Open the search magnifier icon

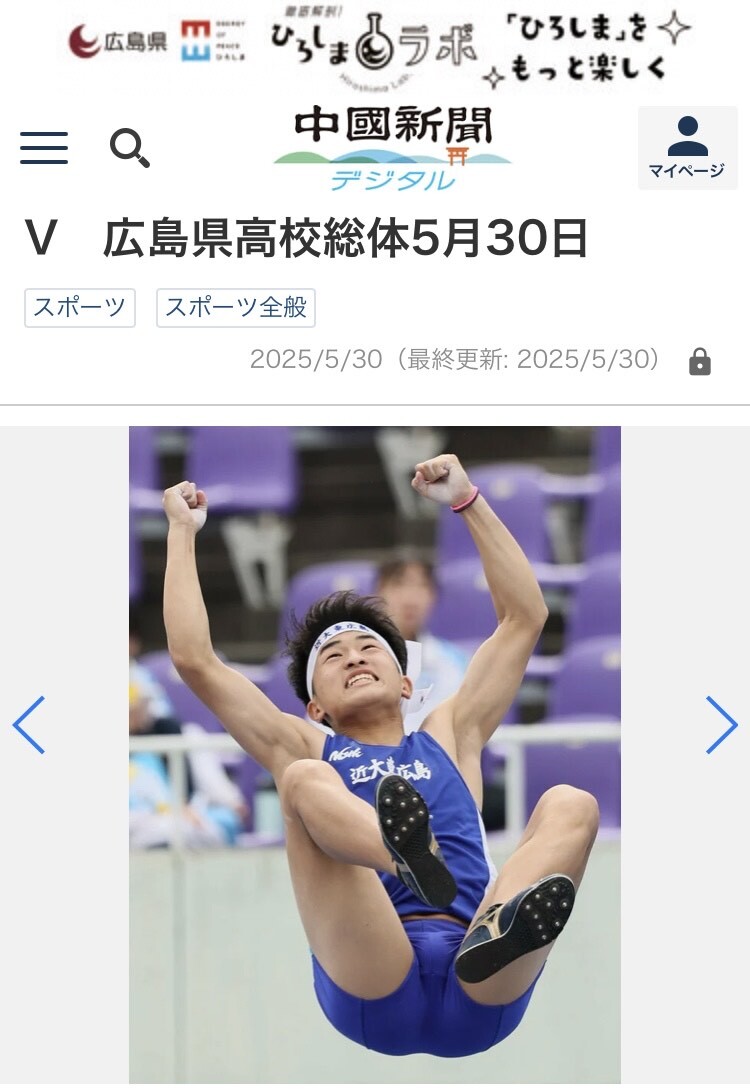coord(130,148)
